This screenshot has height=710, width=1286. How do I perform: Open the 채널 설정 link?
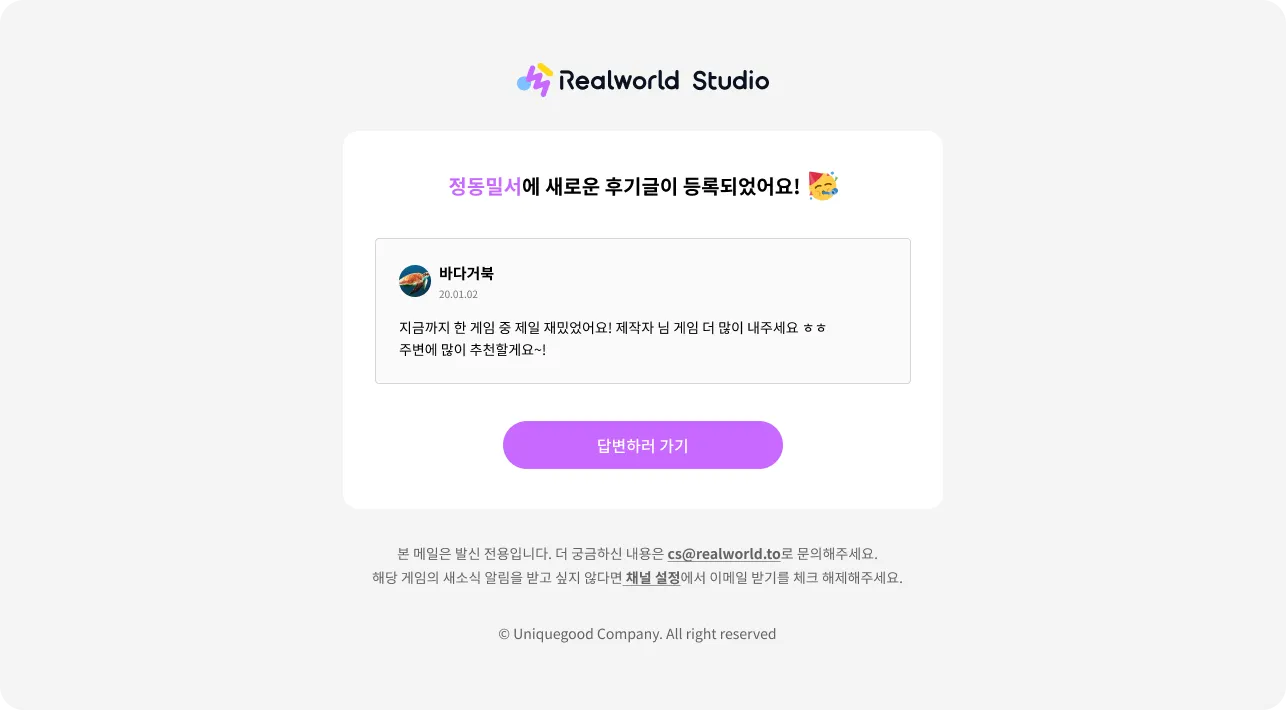click(652, 578)
